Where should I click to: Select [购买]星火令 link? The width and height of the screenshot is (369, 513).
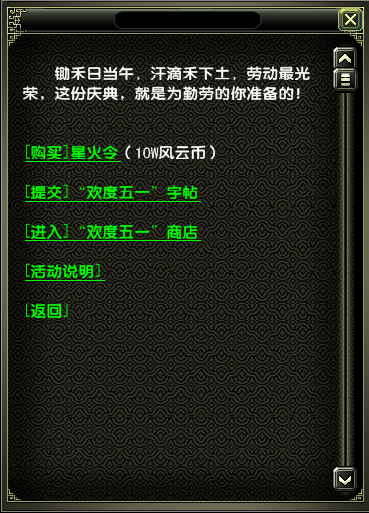[73, 153]
